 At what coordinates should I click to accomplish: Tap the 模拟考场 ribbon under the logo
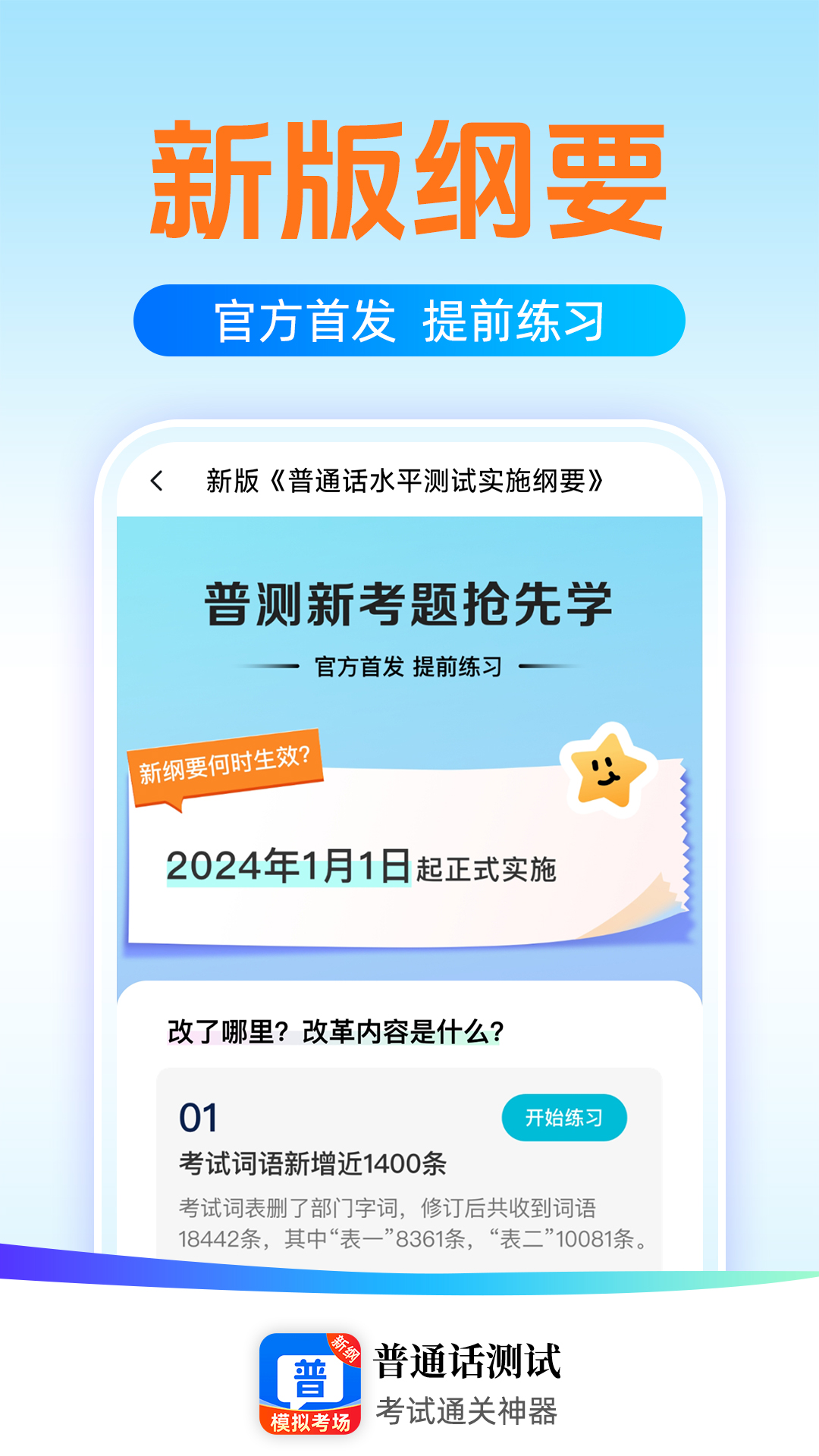[311, 1424]
